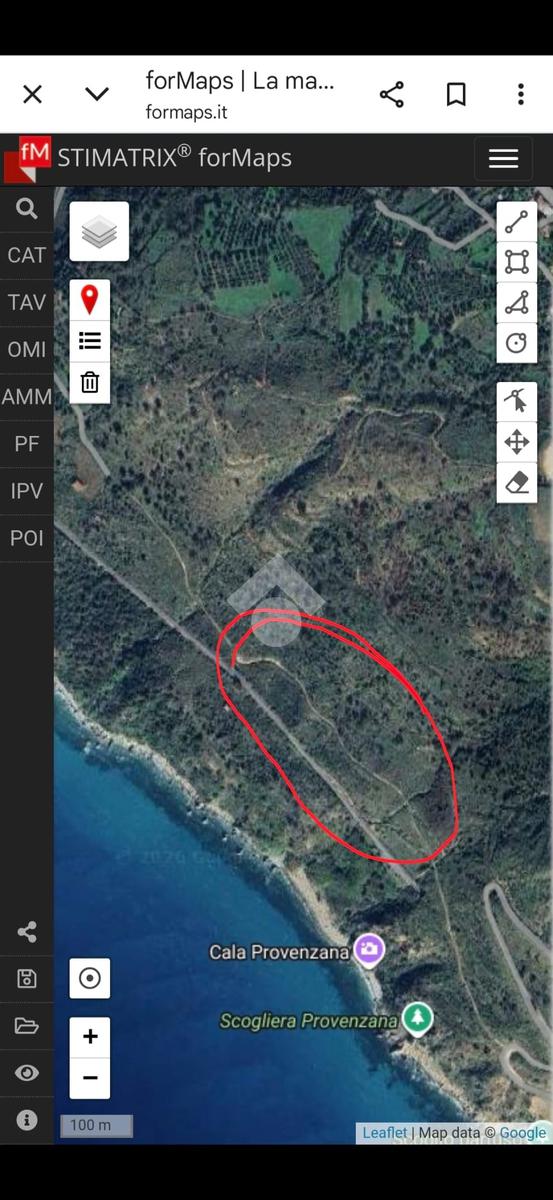
Task: Open the Cala Provenzana place marker
Action: [369, 949]
